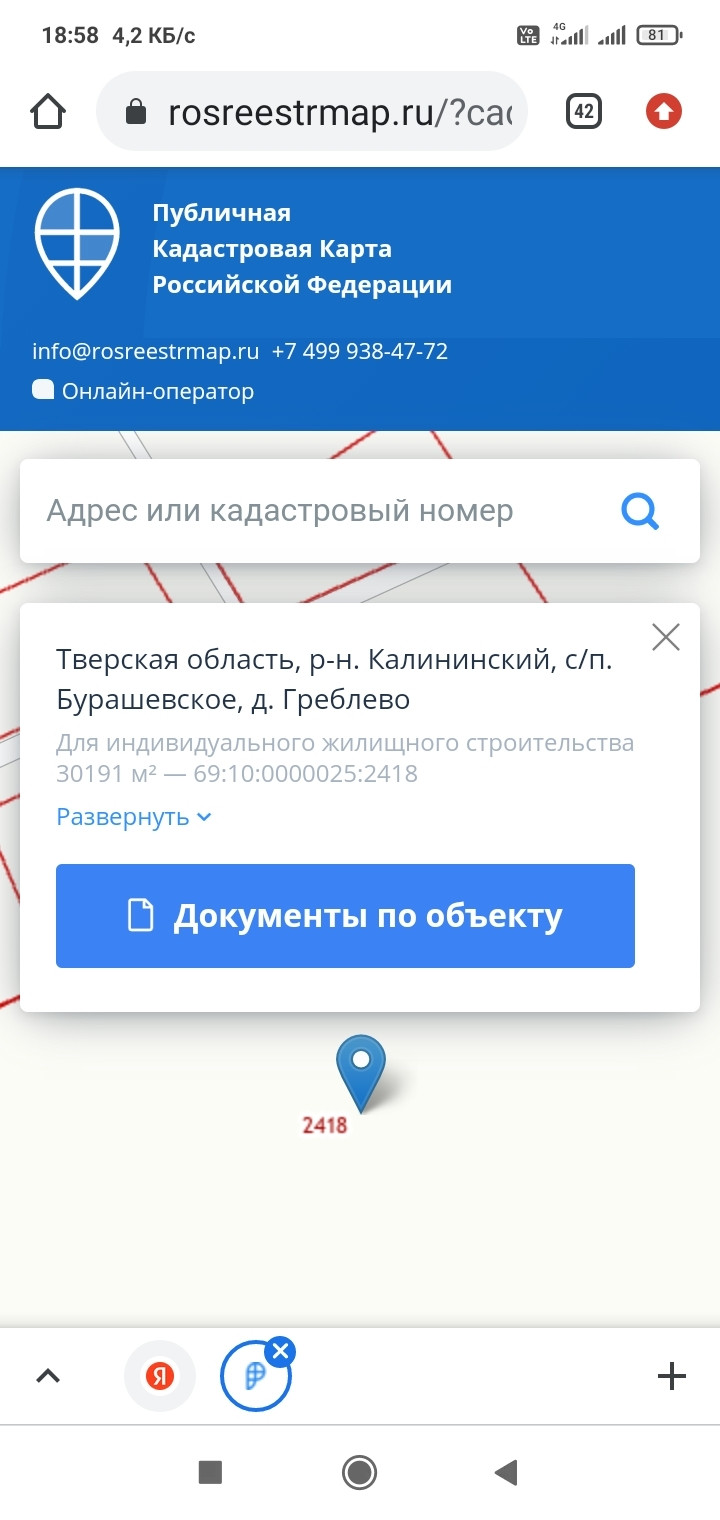Switch to the Yandex tab
This screenshot has width=720, height=1520.
[160, 1377]
